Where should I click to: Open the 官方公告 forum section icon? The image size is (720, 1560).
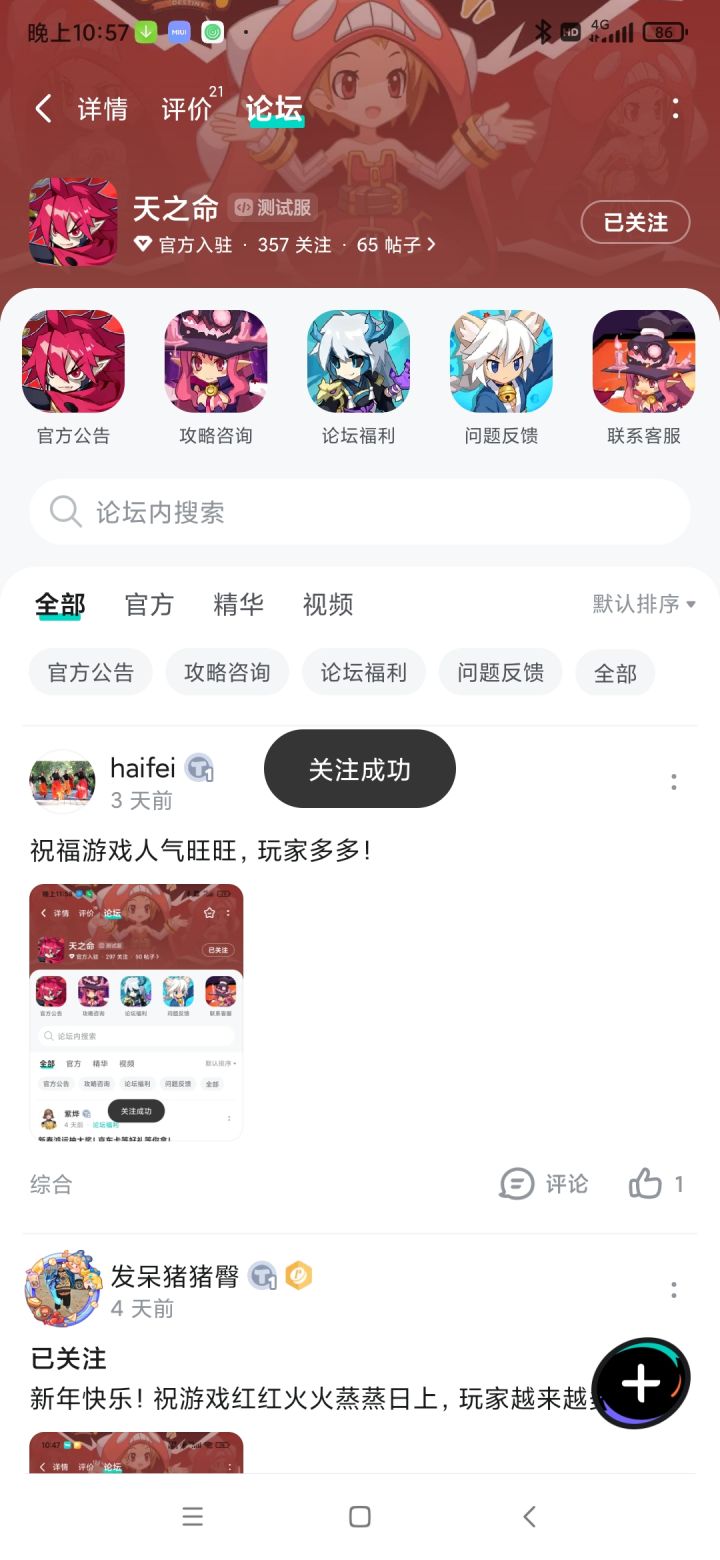tap(73, 362)
